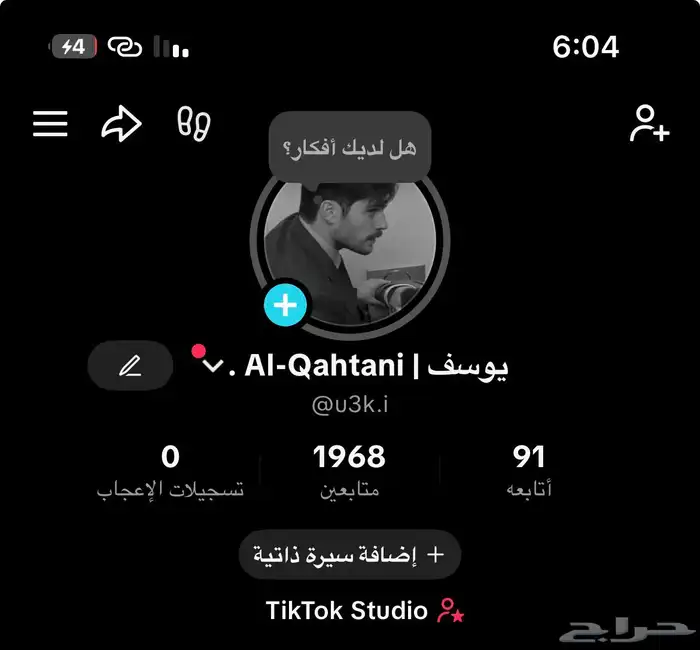700x650 pixels.
Task: View the 1968 followers list
Action: click(x=349, y=470)
